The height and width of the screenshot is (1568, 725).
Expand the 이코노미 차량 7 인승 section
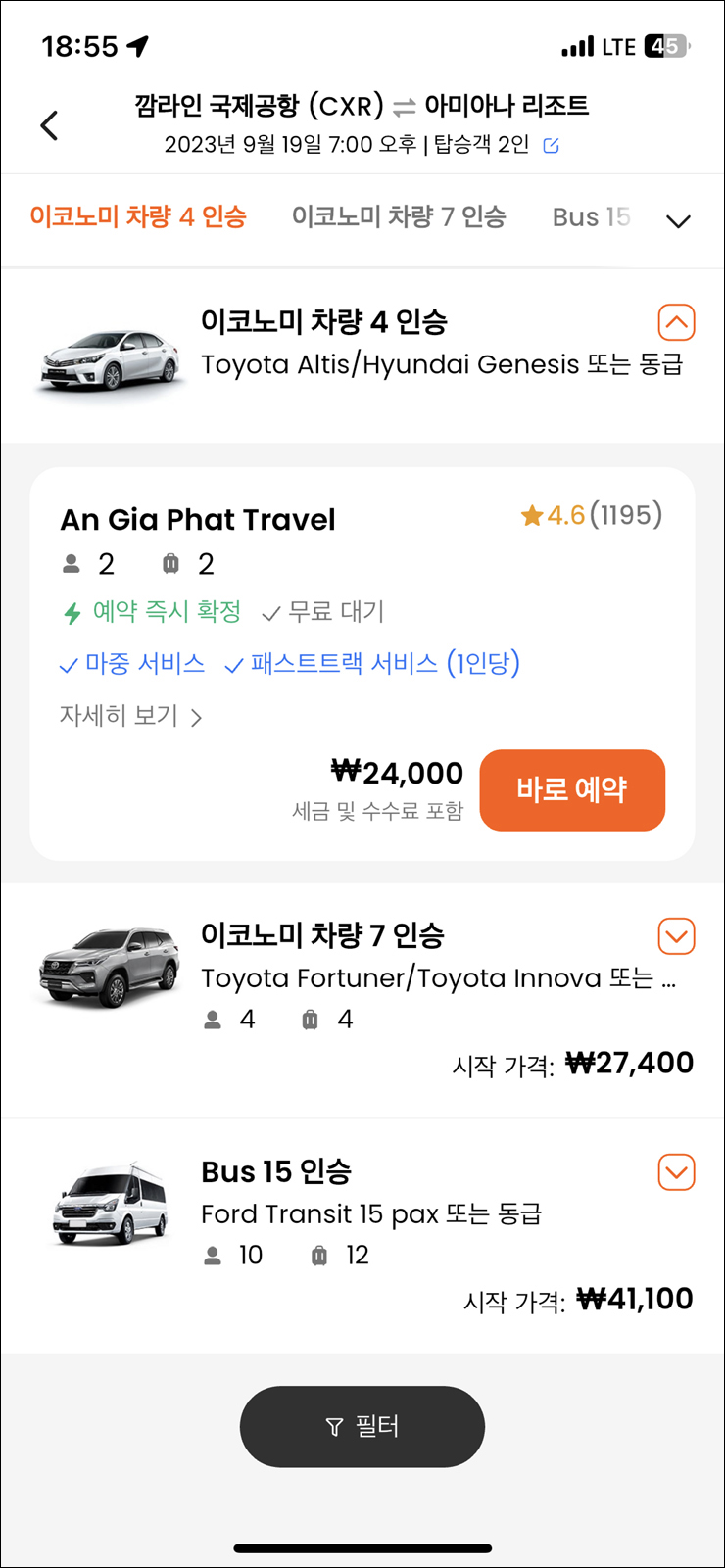pos(676,936)
